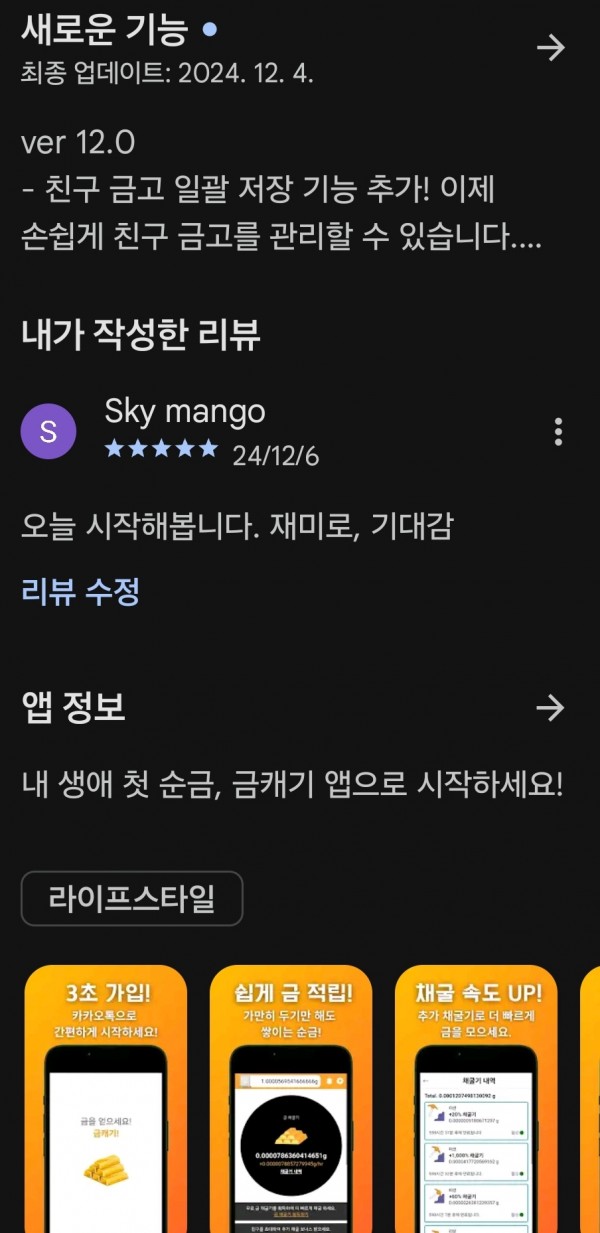Open the overflow menu on Sky mango review
This screenshot has width=600, height=1233.
558,432
